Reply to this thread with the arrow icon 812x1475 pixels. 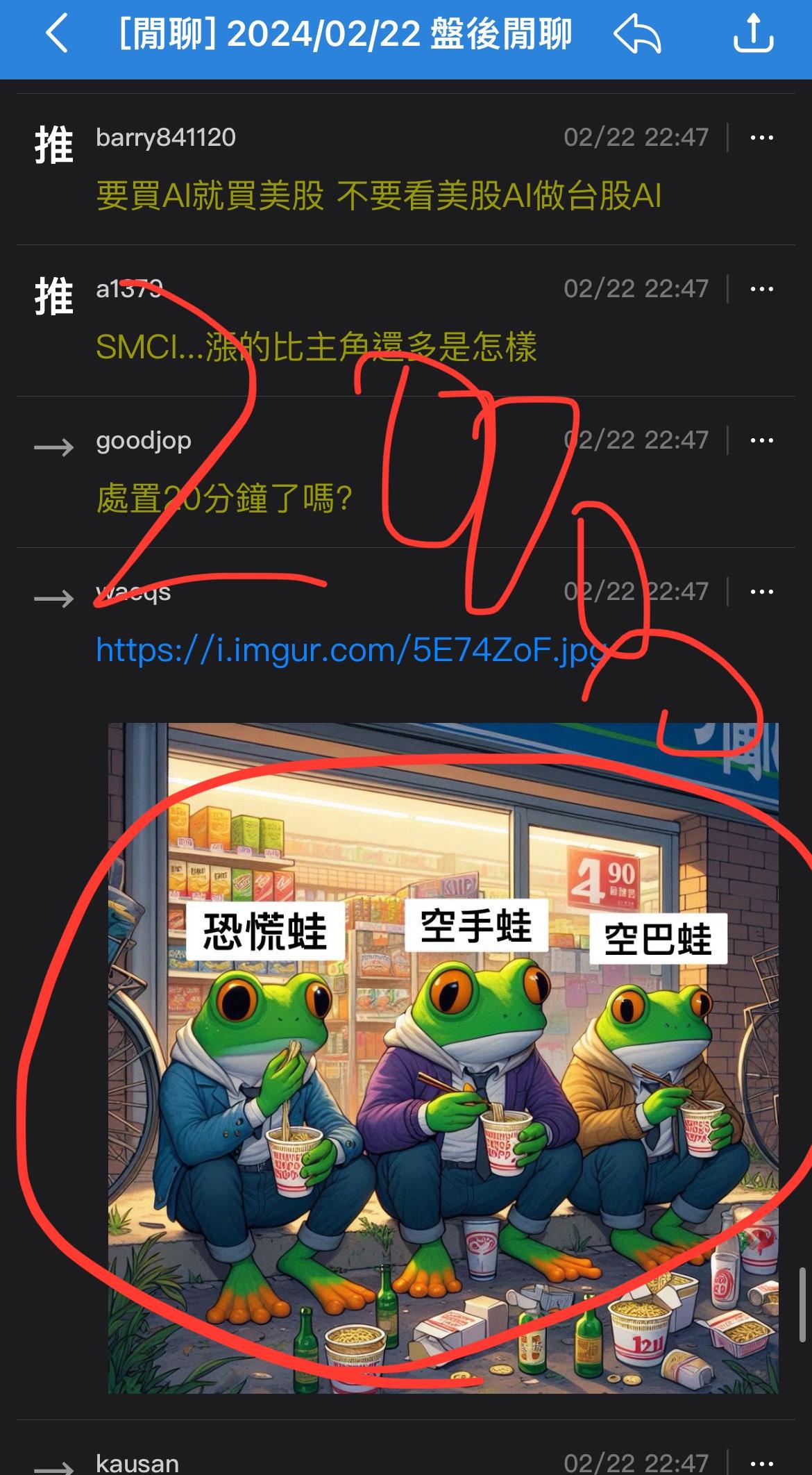[x=637, y=35]
